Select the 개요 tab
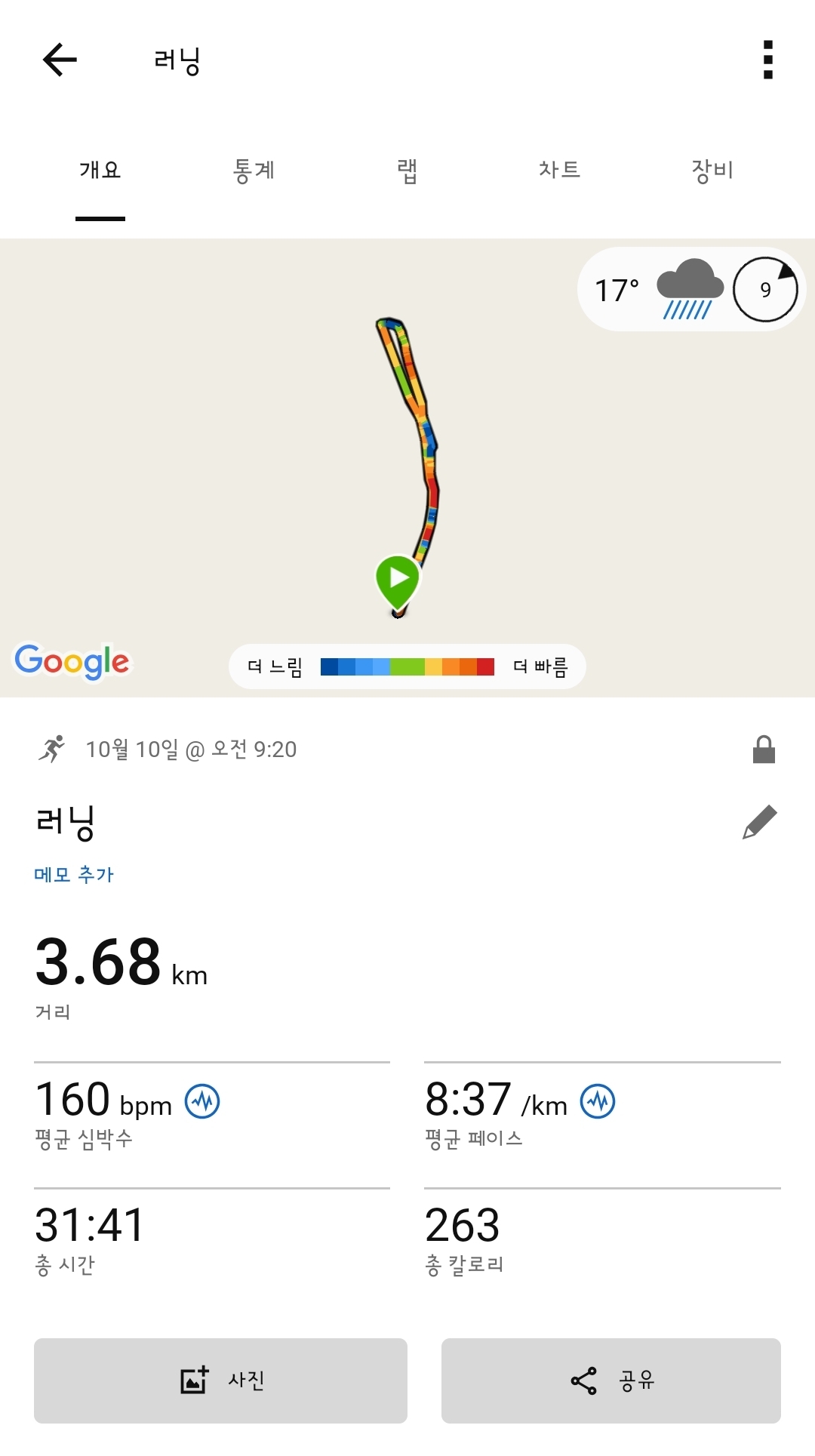Screen dimensions: 815x1456 click(x=100, y=171)
